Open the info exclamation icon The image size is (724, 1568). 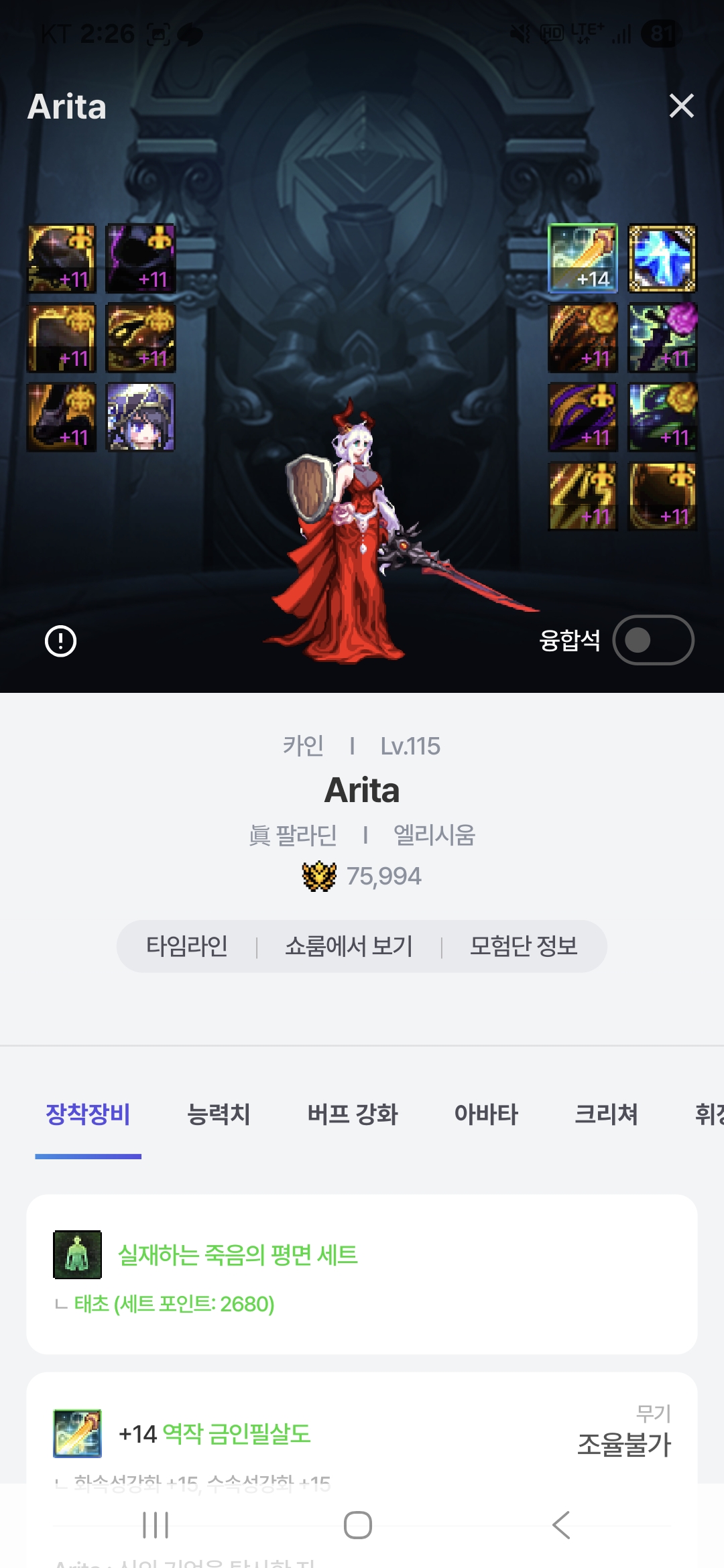(60, 641)
